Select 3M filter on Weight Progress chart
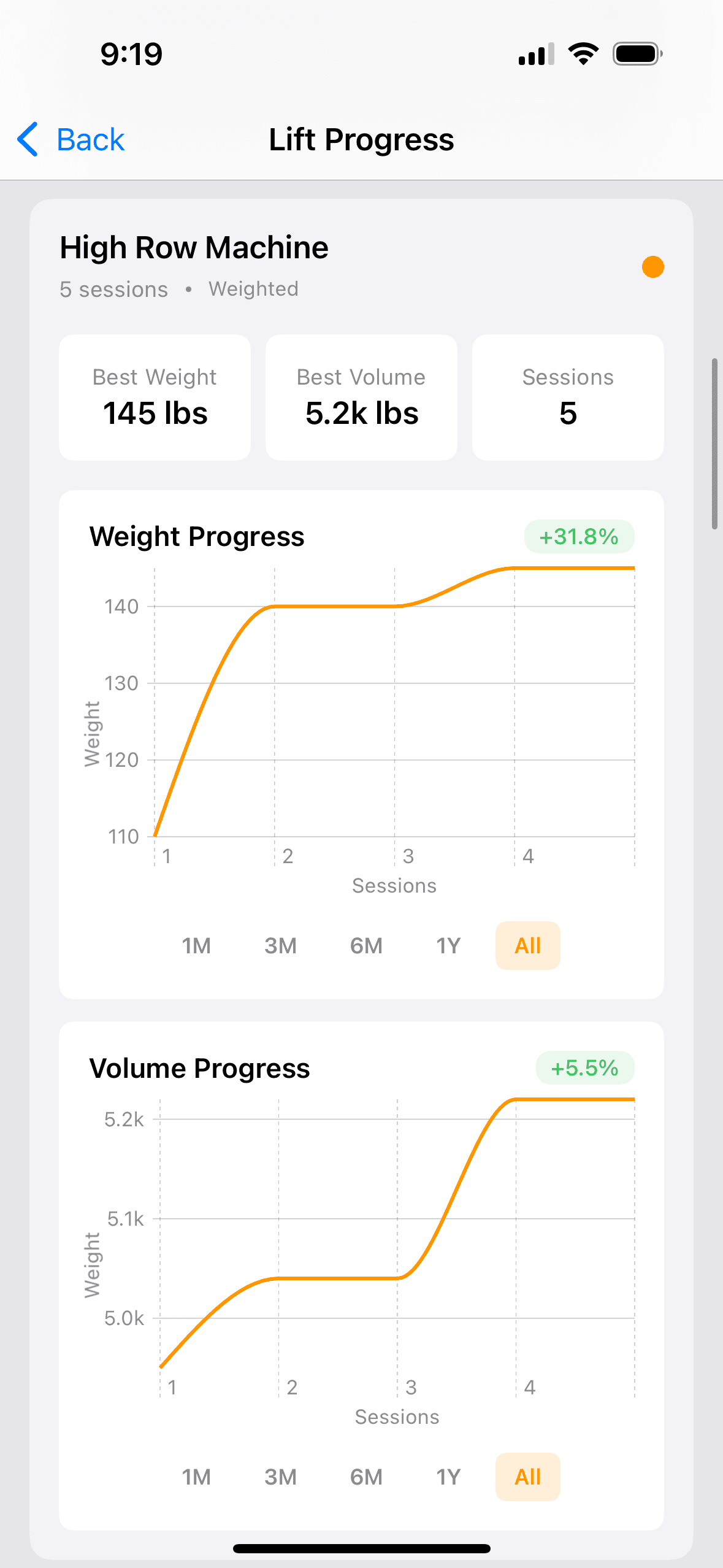Screen dimensions: 723x1568 281,945
